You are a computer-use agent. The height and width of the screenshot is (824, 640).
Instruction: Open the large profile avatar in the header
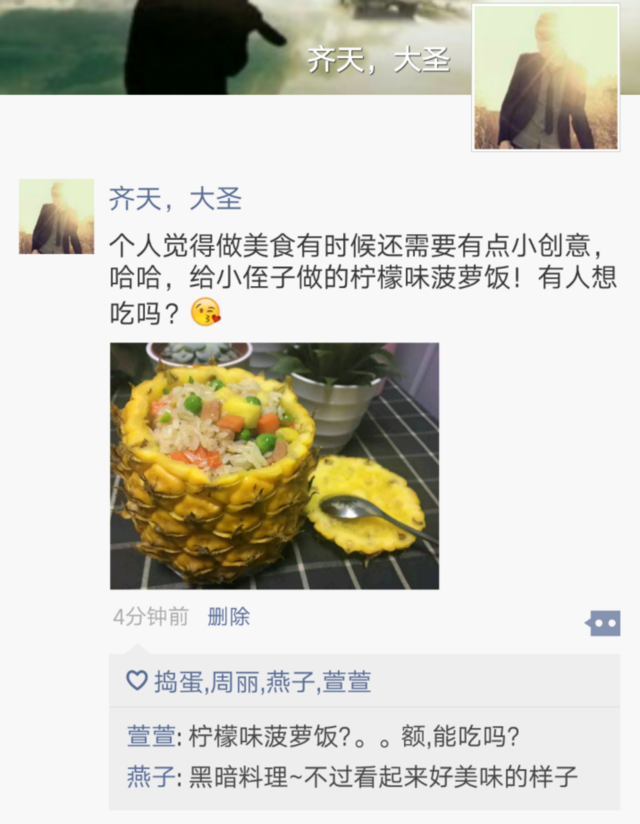(x=546, y=78)
